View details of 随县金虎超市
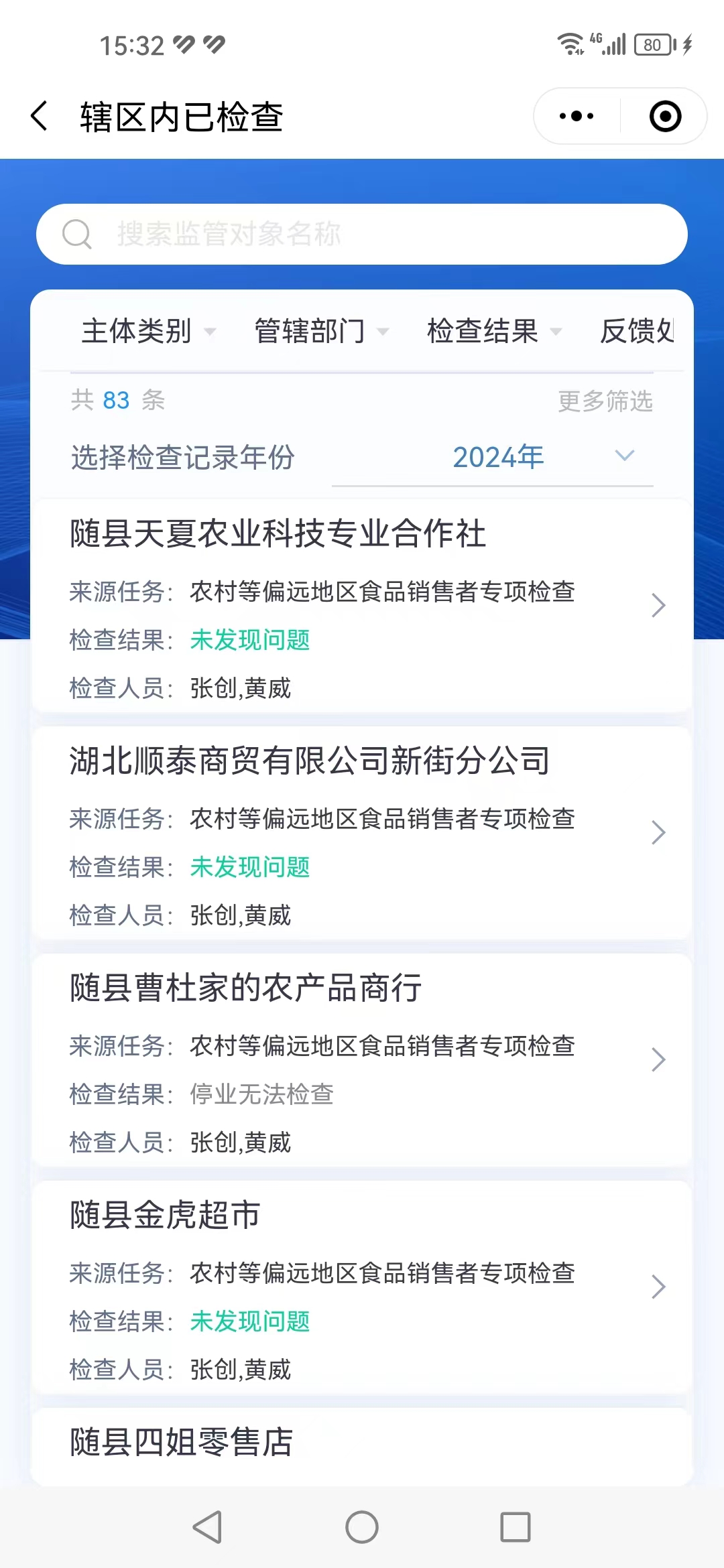This screenshot has height=1568, width=724. coord(362,1287)
